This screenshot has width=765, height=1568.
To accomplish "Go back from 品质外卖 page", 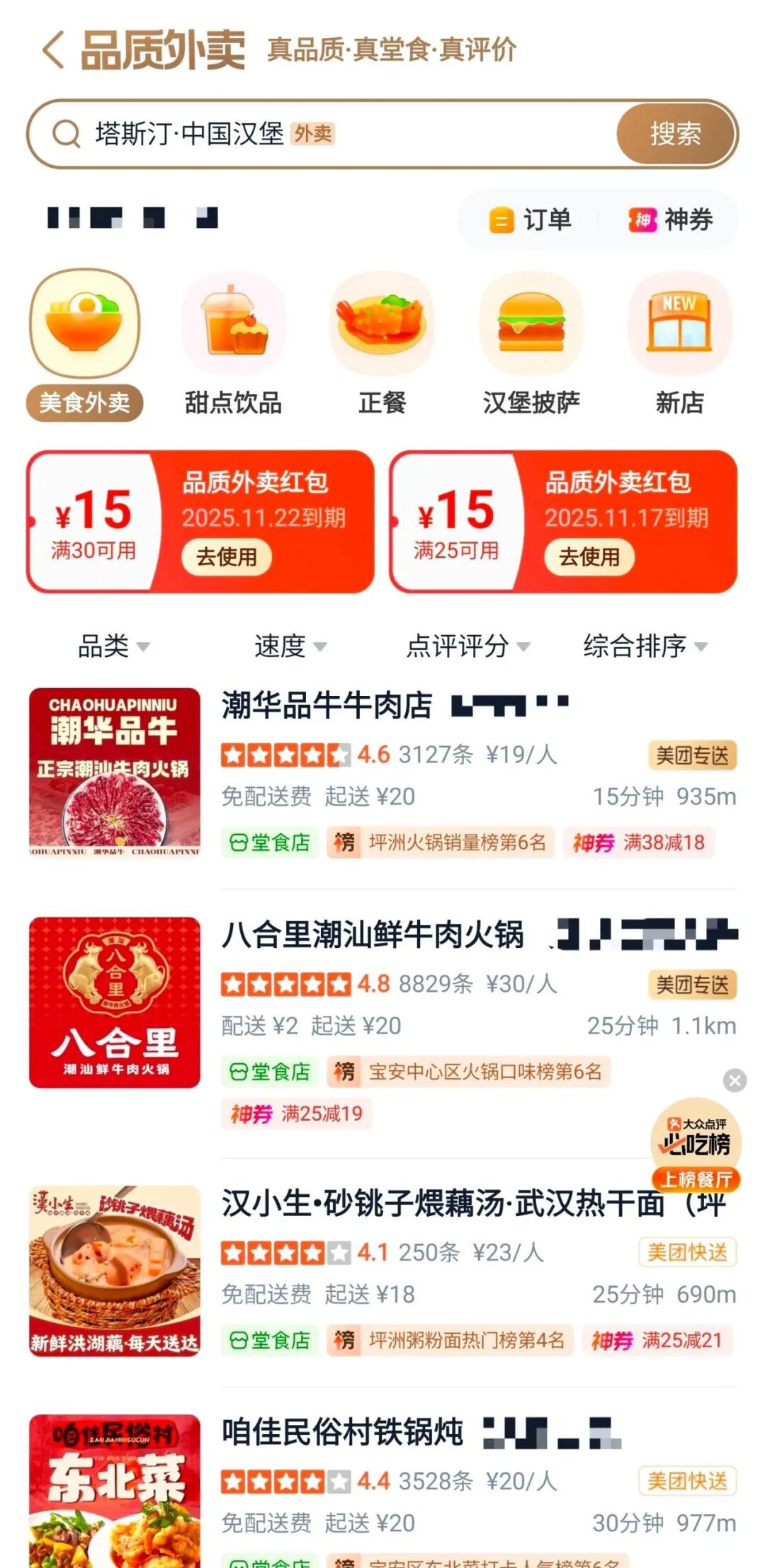I will 54,50.
